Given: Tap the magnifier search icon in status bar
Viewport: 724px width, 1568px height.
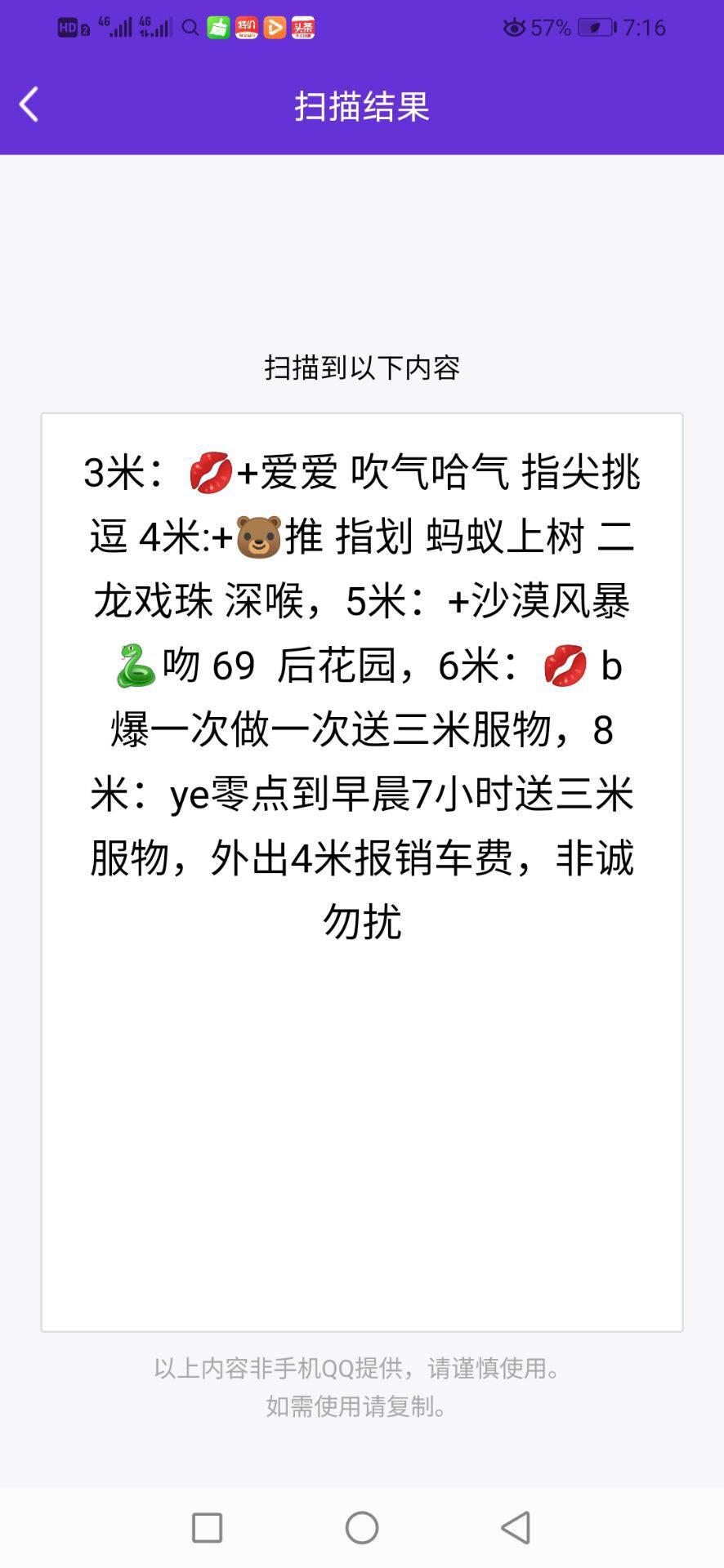Looking at the screenshot, I should [x=190, y=27].
